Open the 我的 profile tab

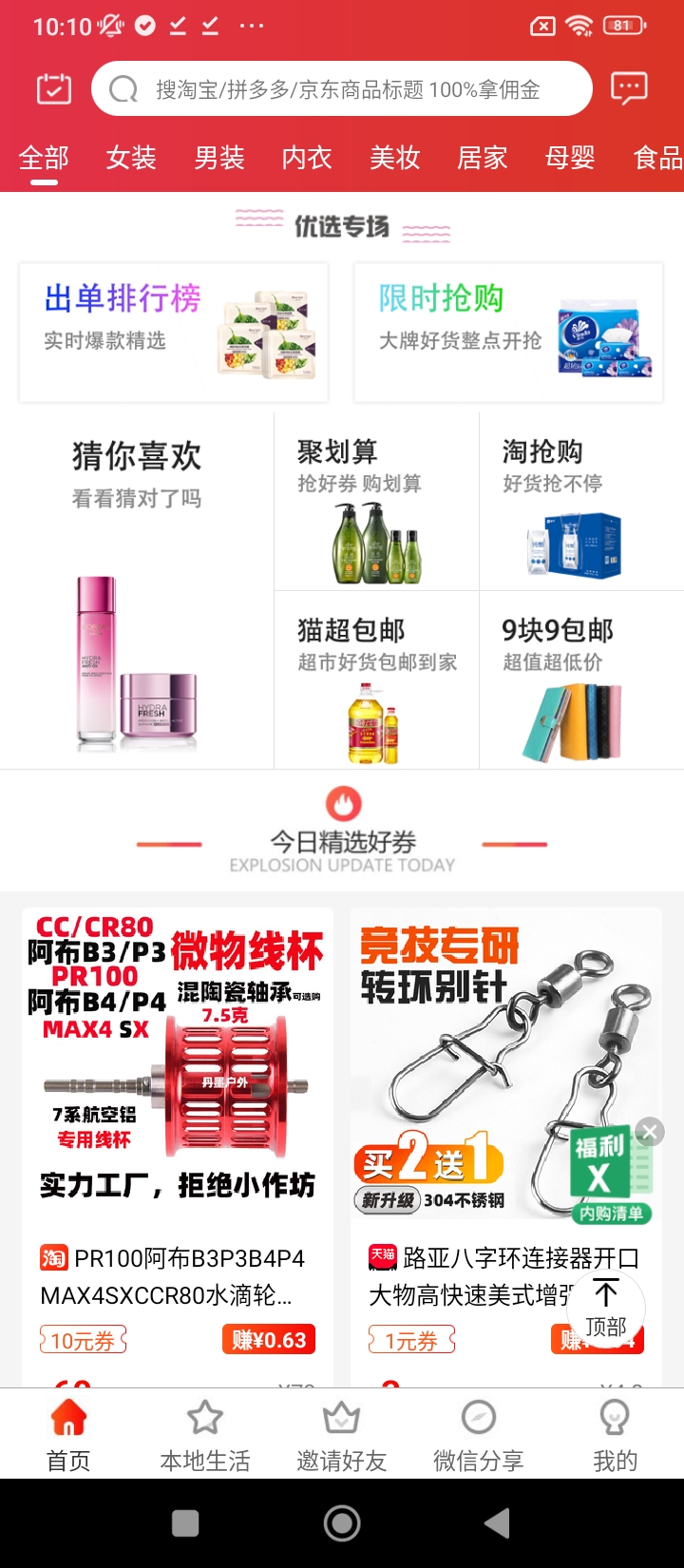pos(615,1435)
